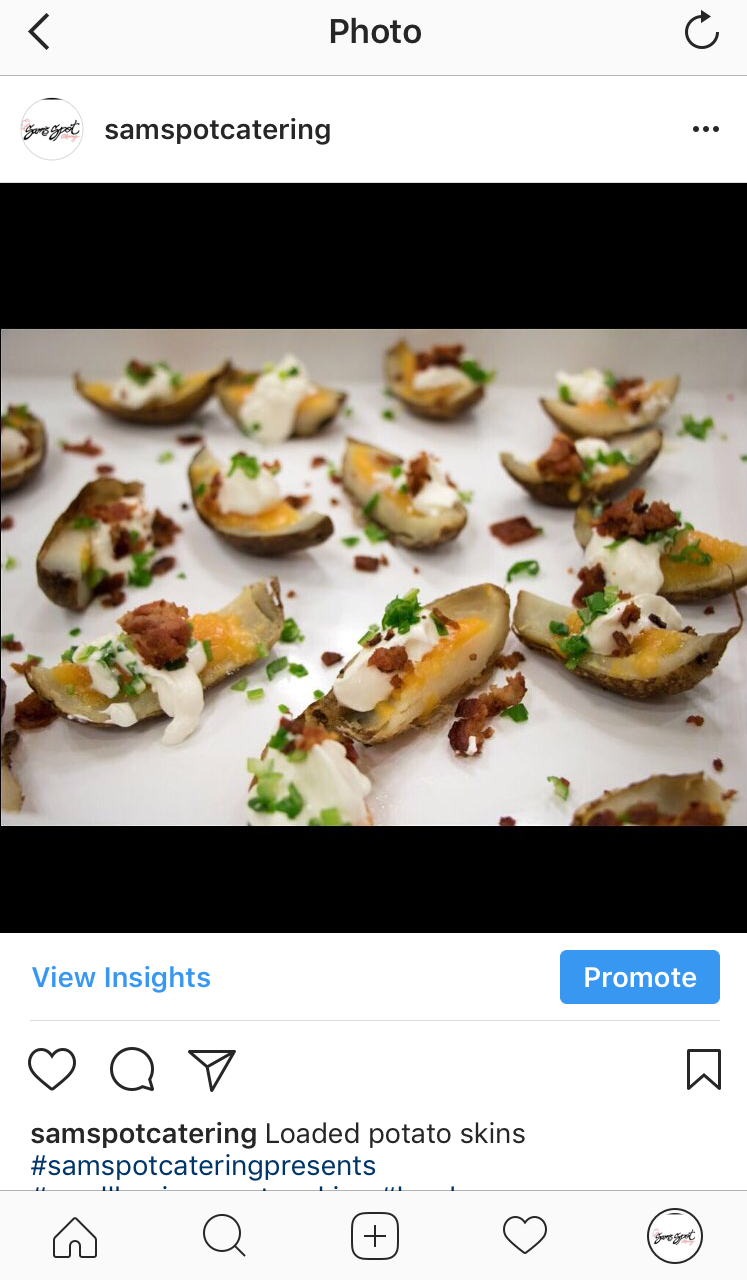Screen dimensions: 747x1280
Task: Open the #samspotcateringpresents hashtag
Action: (x=203, y=1166)
